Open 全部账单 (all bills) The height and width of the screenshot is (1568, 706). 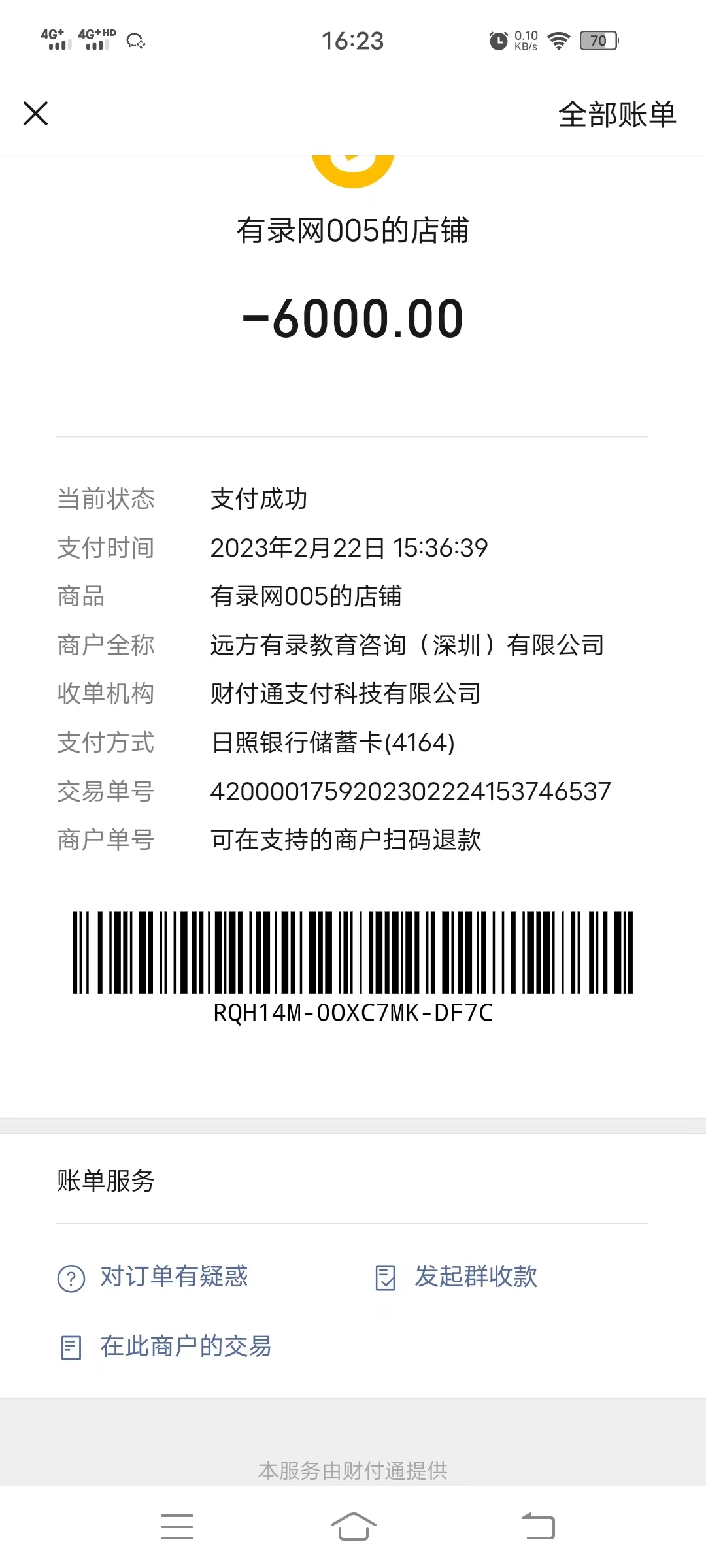616,114
